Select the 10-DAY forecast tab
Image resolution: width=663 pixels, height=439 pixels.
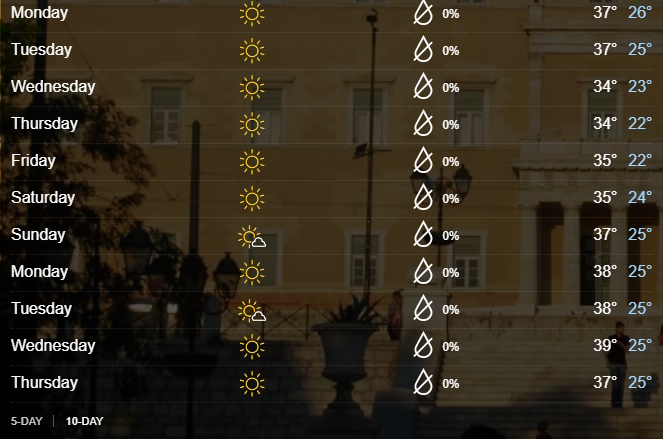[x=85, y=421]
